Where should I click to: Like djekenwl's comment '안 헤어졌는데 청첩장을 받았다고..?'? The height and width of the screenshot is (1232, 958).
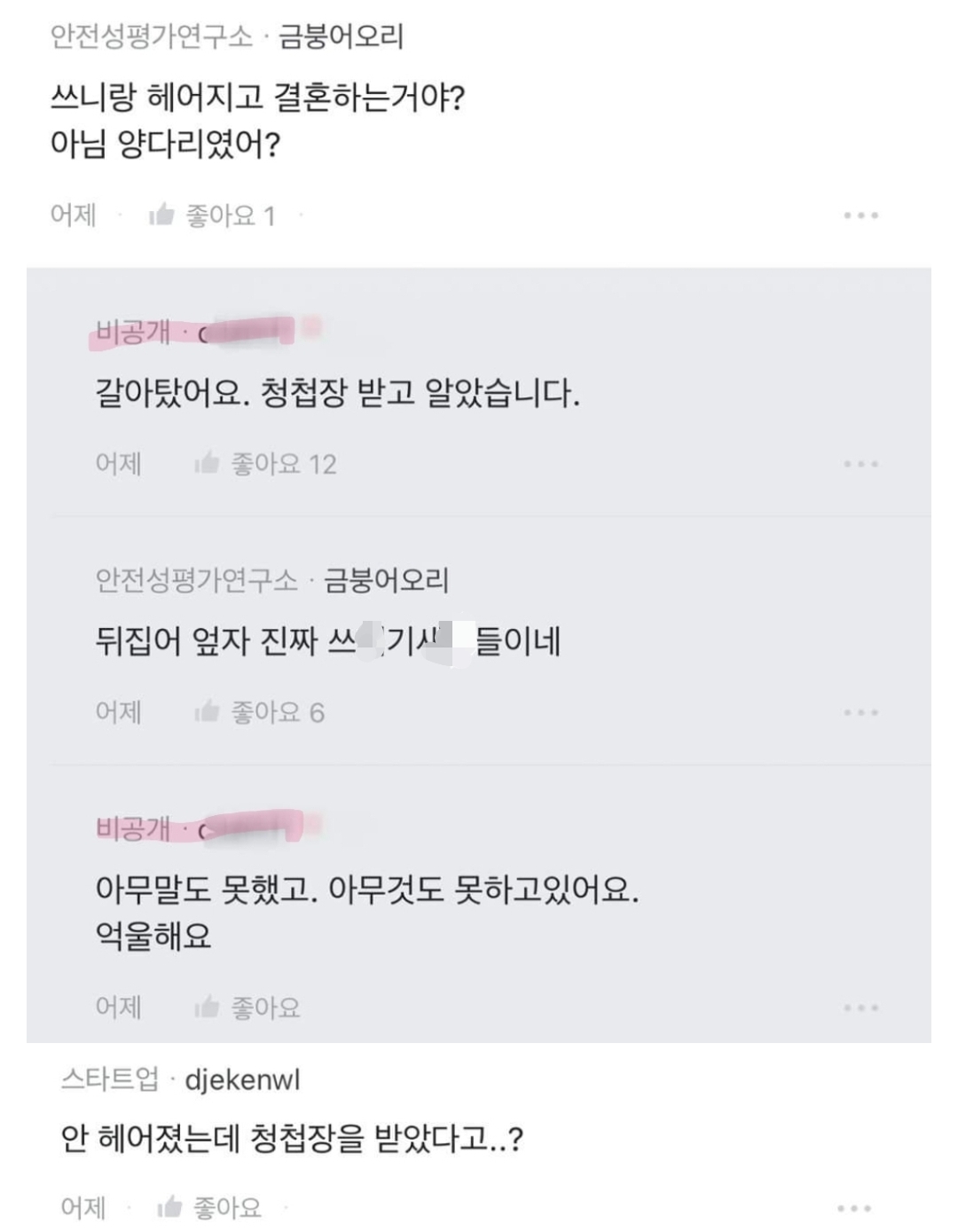tap(209, 1208)
